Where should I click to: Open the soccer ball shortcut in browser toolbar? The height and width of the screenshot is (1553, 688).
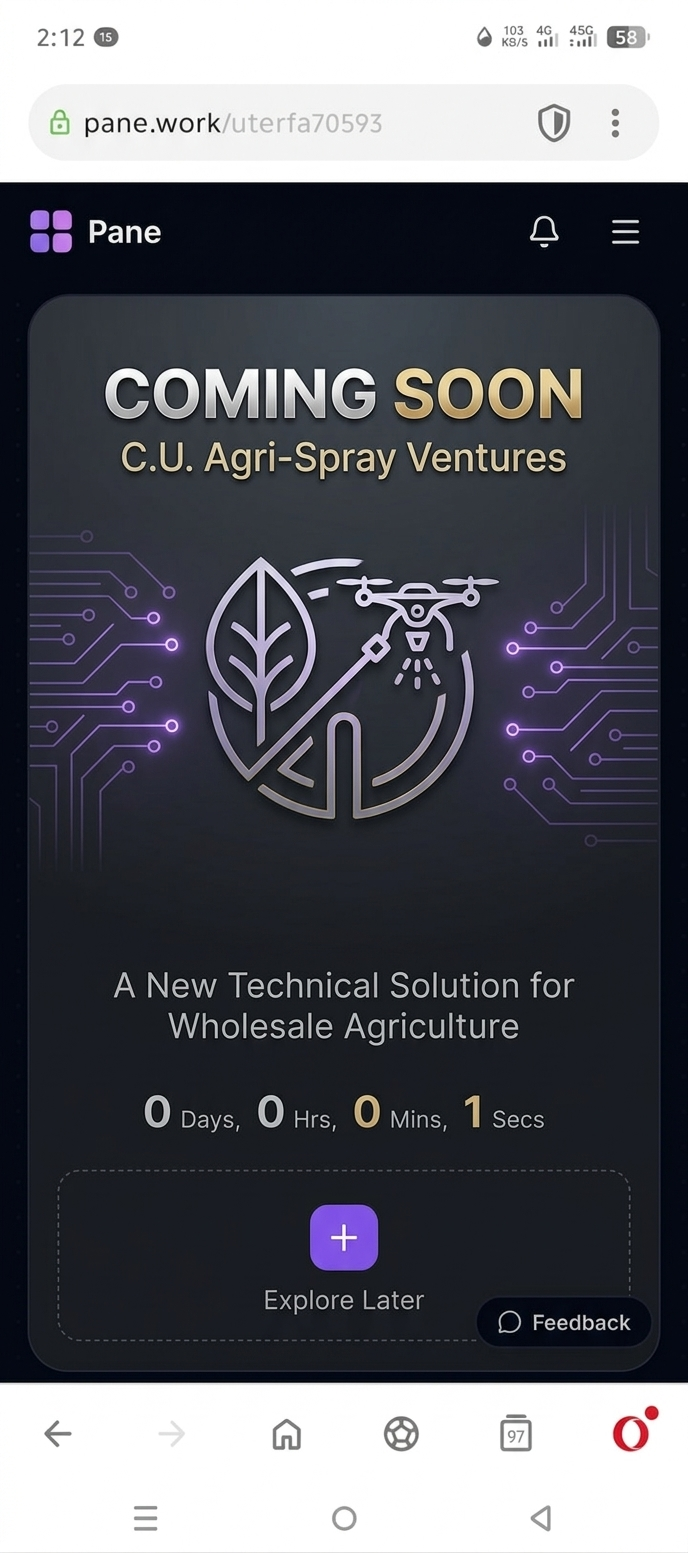coord(401,1434)
